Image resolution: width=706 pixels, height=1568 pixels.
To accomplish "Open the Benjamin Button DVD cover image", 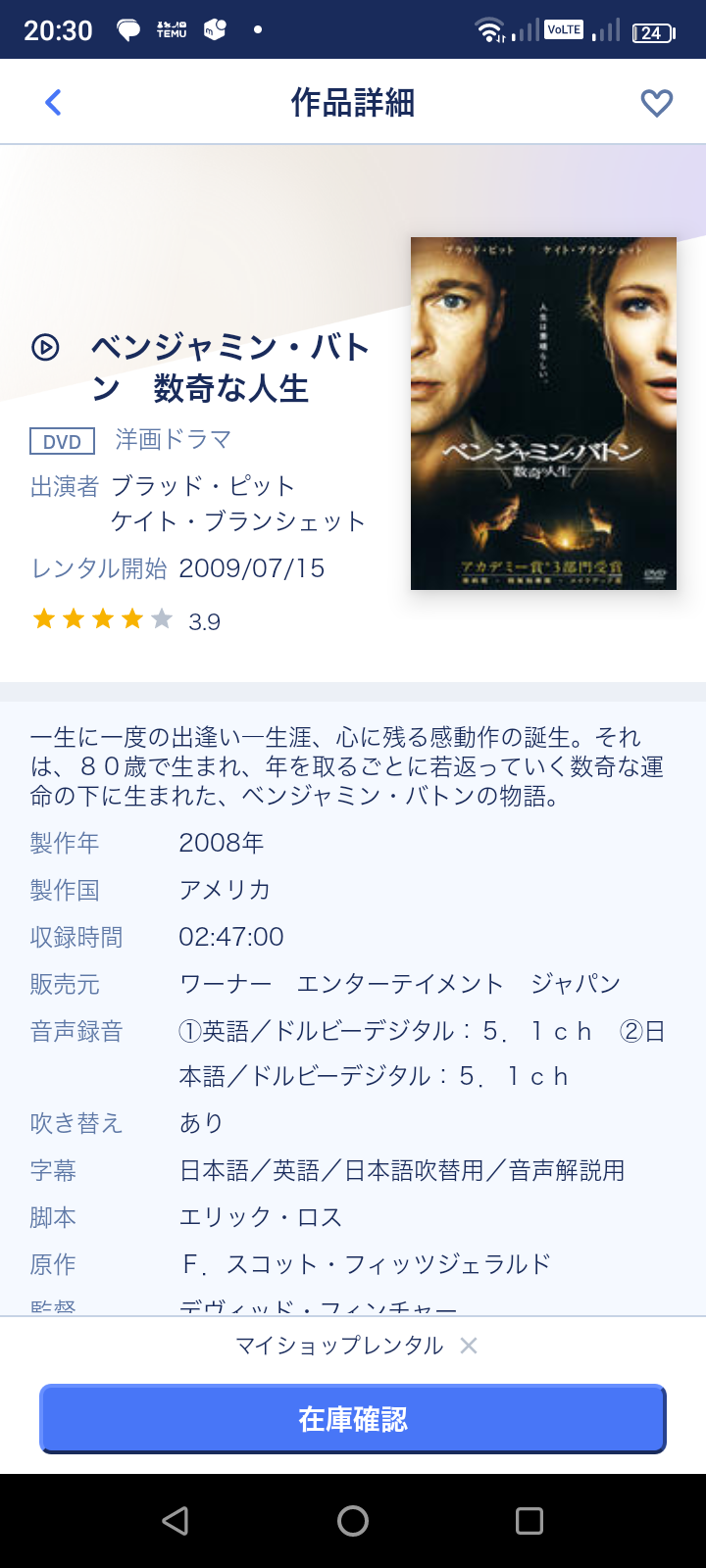I will coord(543,413).
